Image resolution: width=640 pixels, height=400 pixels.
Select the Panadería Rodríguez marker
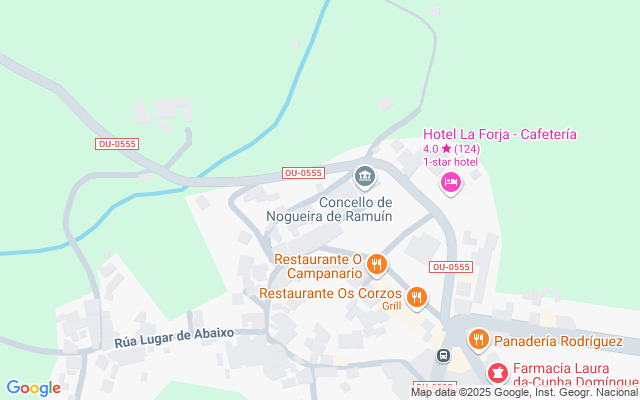[x=478, y=340]
